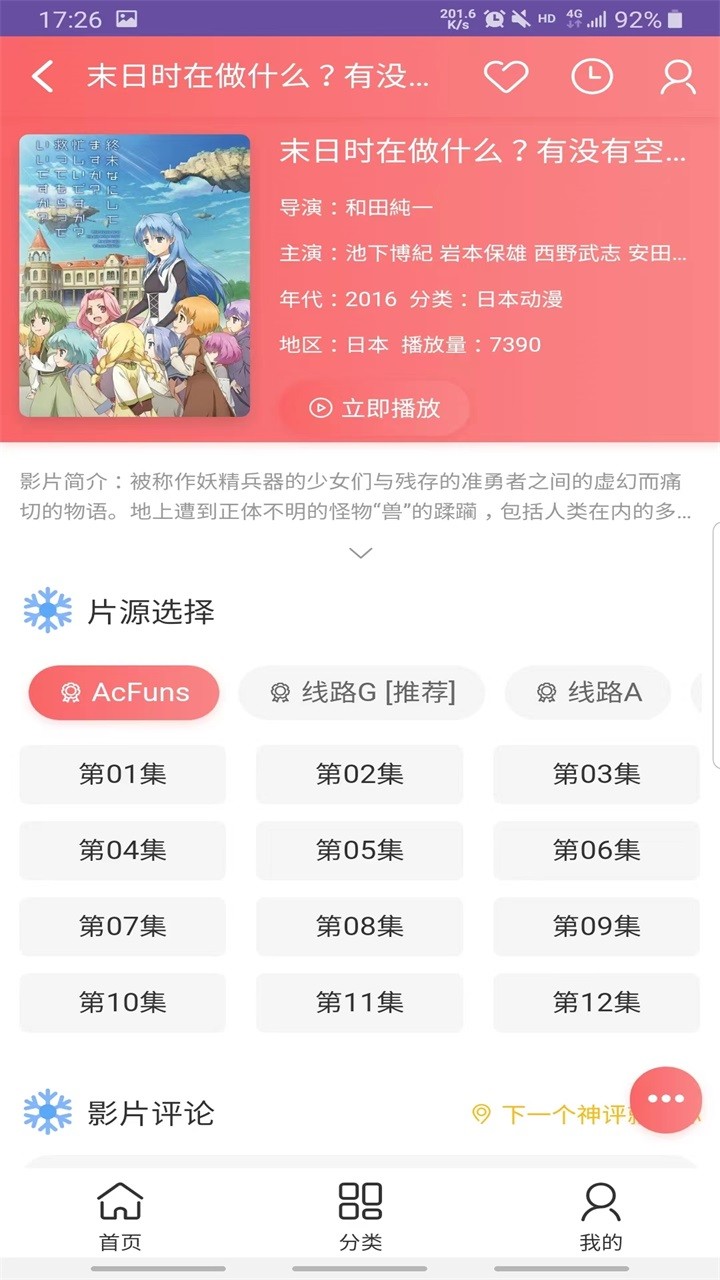Viewport: 720px width, 1280px height.
Task: Play episode 第05集
Action: coord(359,850)
